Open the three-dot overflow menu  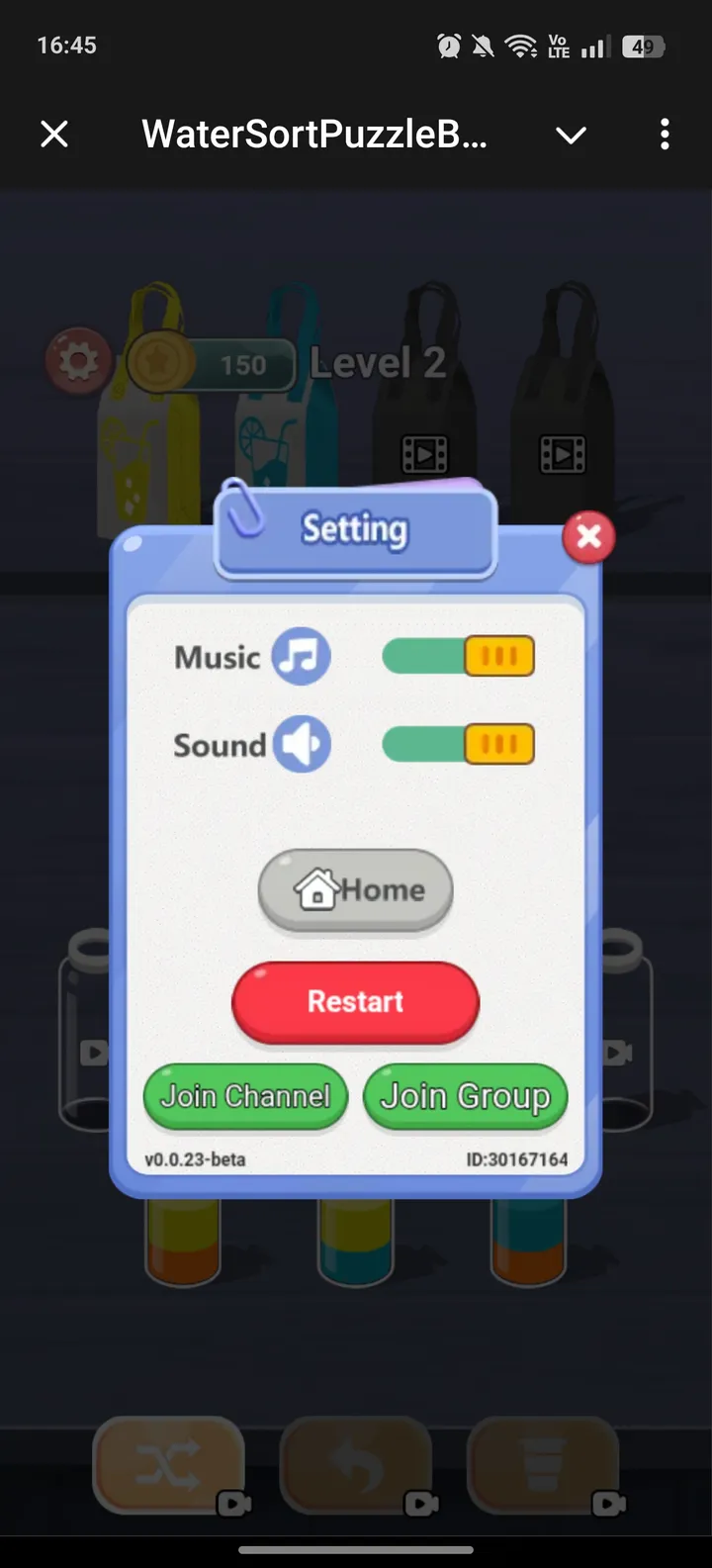coord(665,134)
